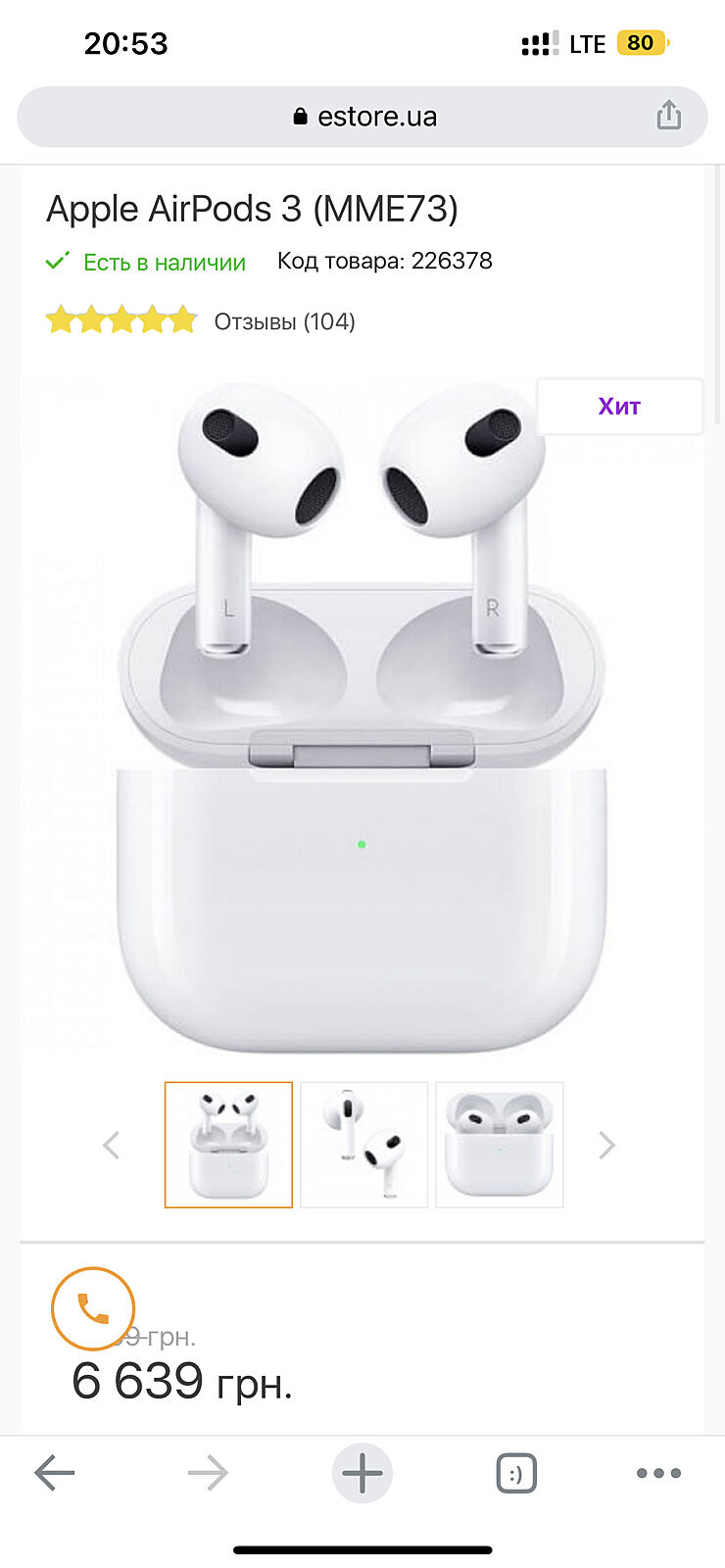This screenshot has height=1568, width=725.
Task: Open the browser overflow menu
Action: pyautogui.click(x=658, y=1473)
